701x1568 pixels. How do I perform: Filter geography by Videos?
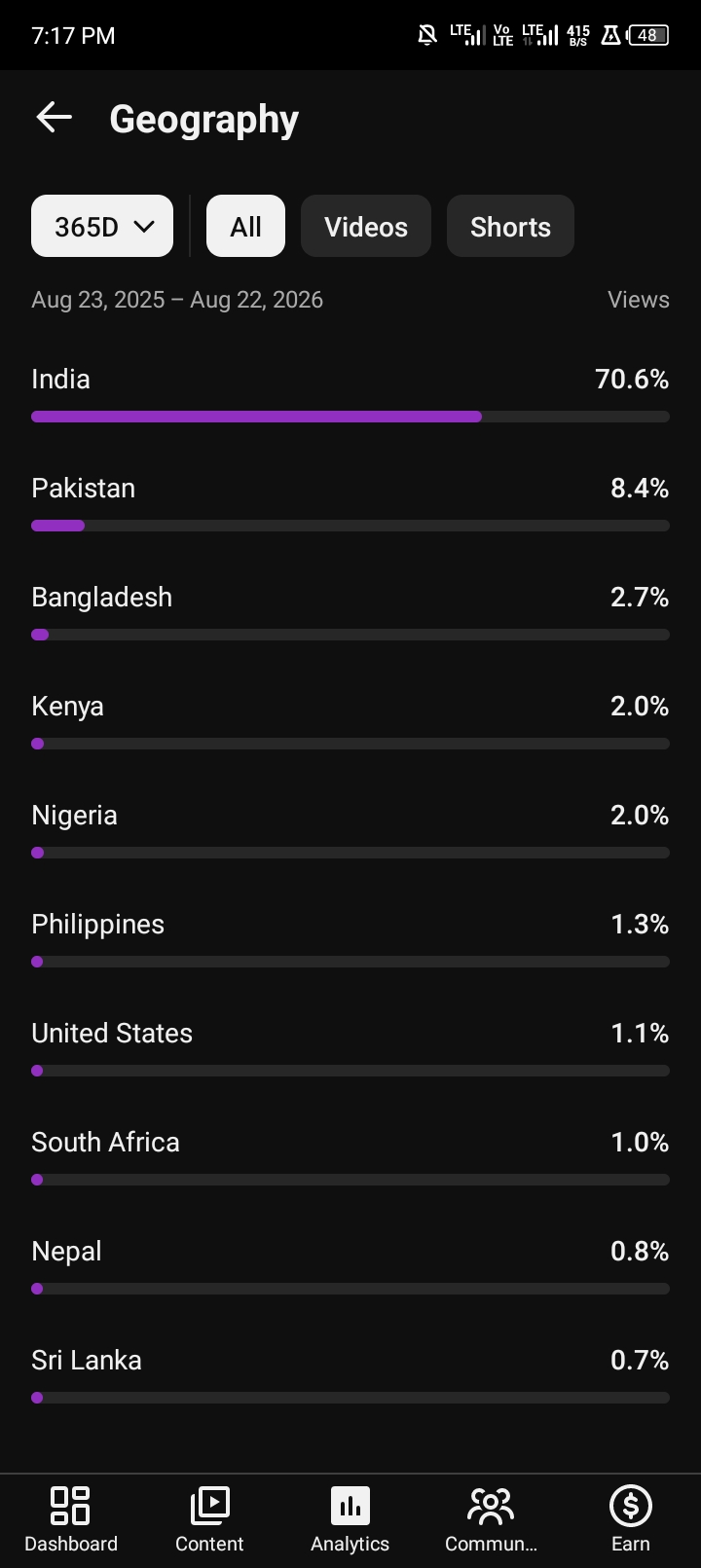[x=366, y=226]
